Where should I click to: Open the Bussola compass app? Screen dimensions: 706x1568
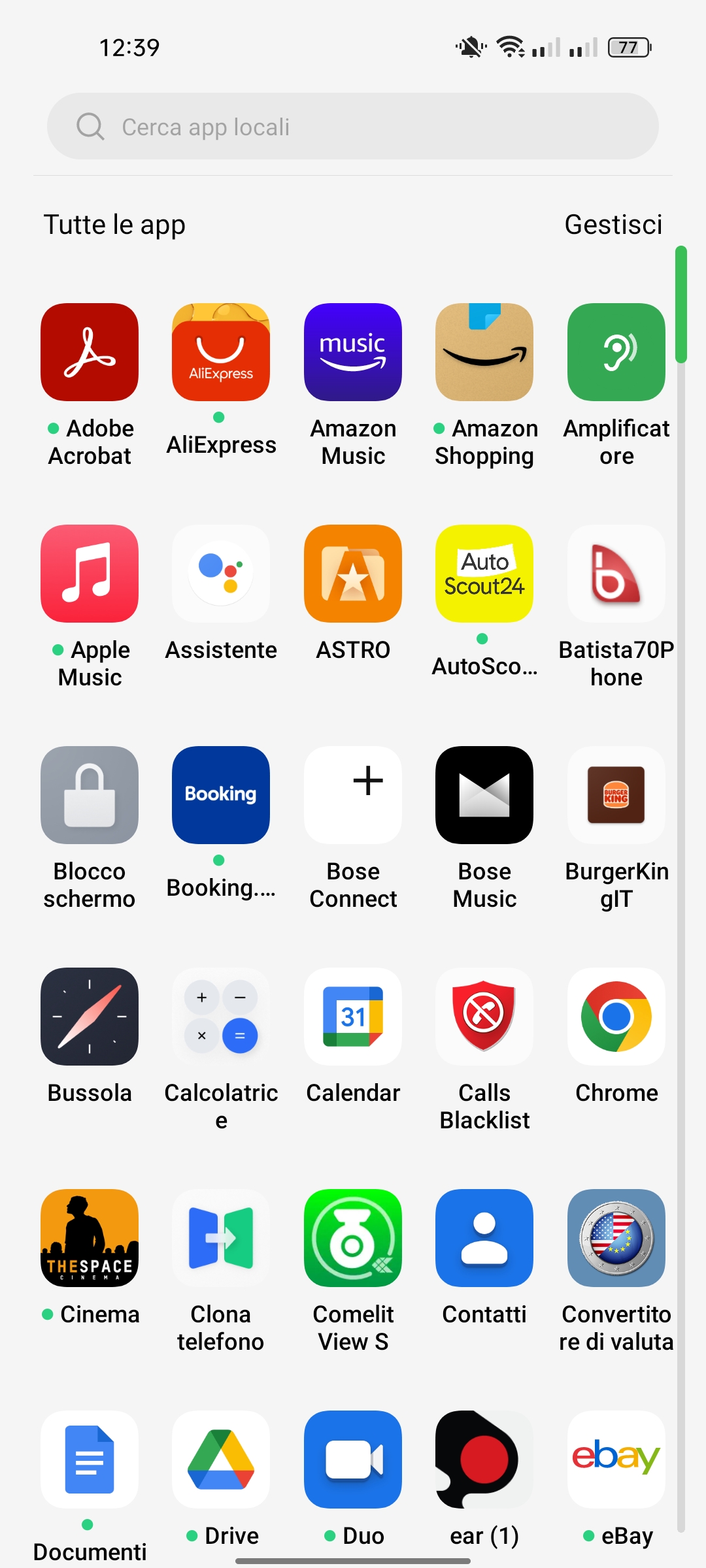(90, 1017)
